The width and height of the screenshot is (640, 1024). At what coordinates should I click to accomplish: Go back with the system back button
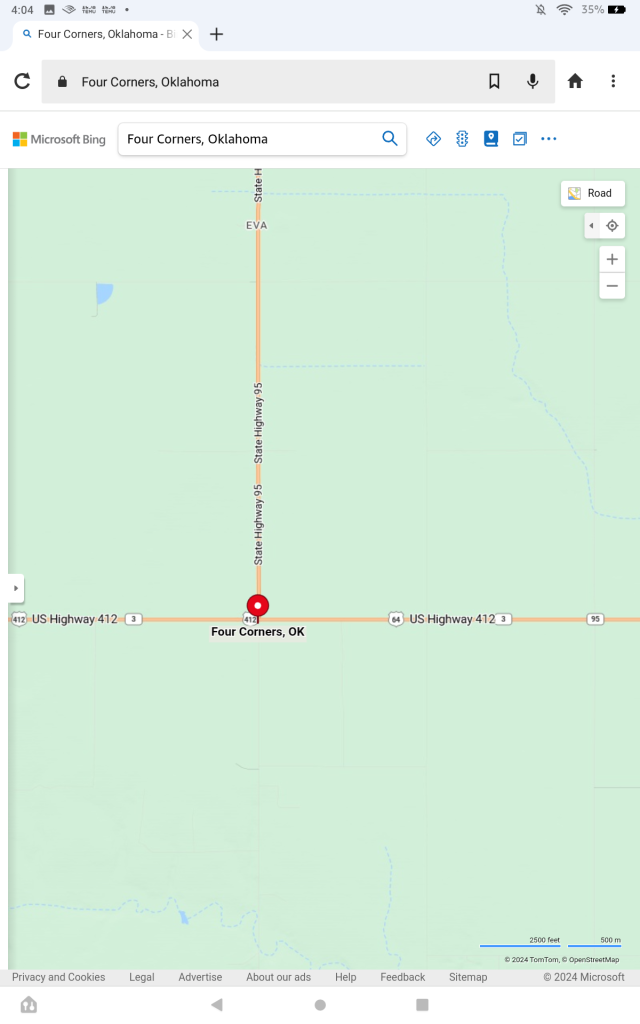coord(216,1004)
